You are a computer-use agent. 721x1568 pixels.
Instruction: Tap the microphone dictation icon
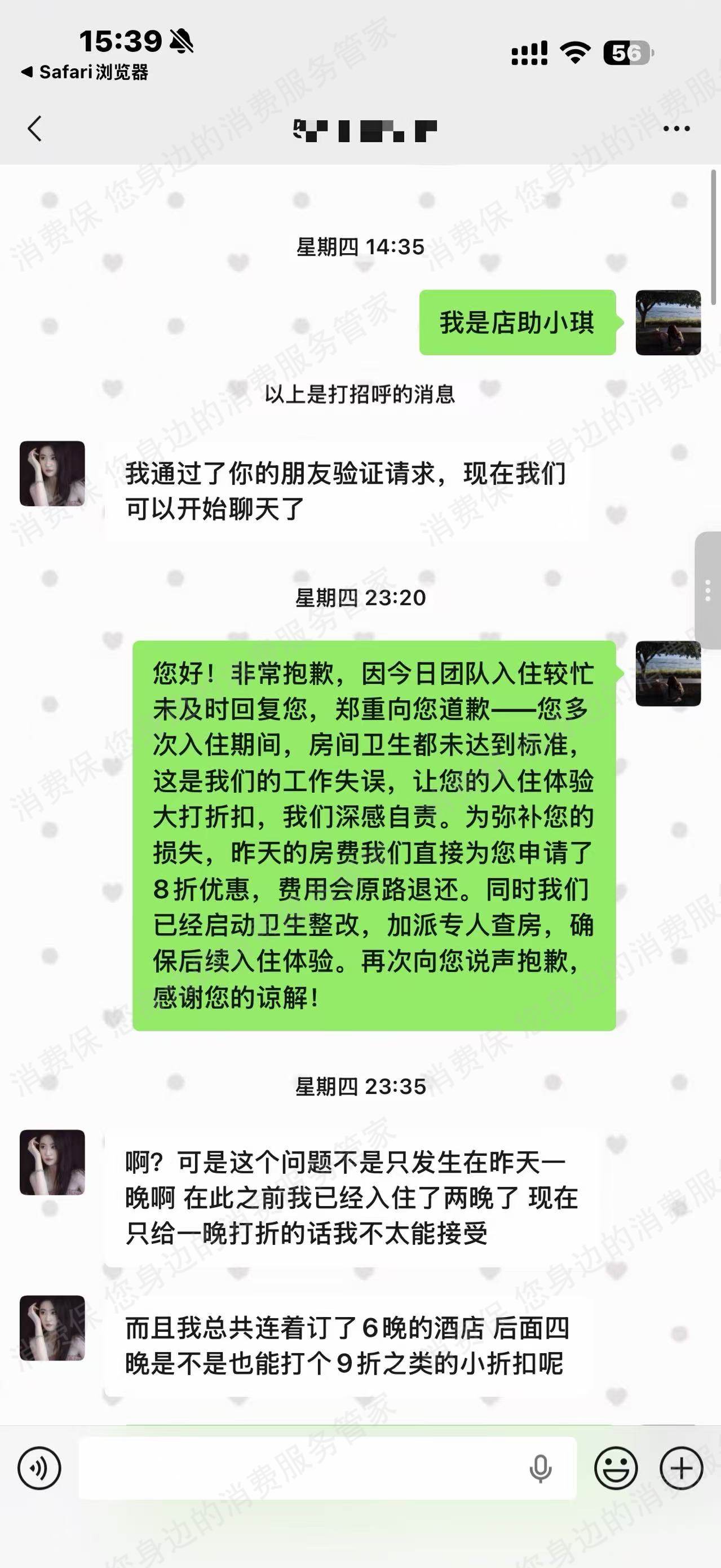(539, 1468)
